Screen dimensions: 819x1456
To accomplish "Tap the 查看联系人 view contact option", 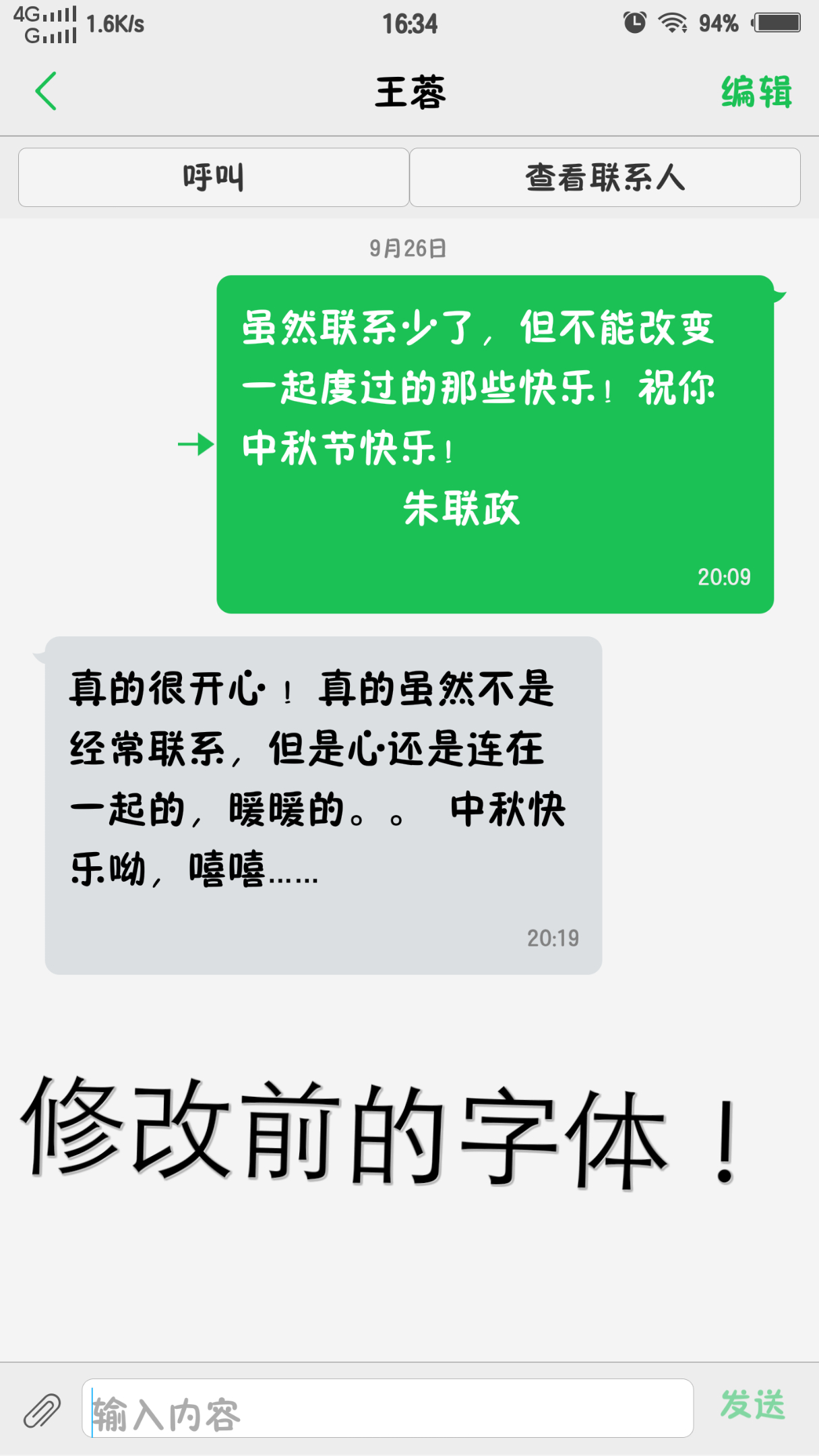I will click(606, 176).
